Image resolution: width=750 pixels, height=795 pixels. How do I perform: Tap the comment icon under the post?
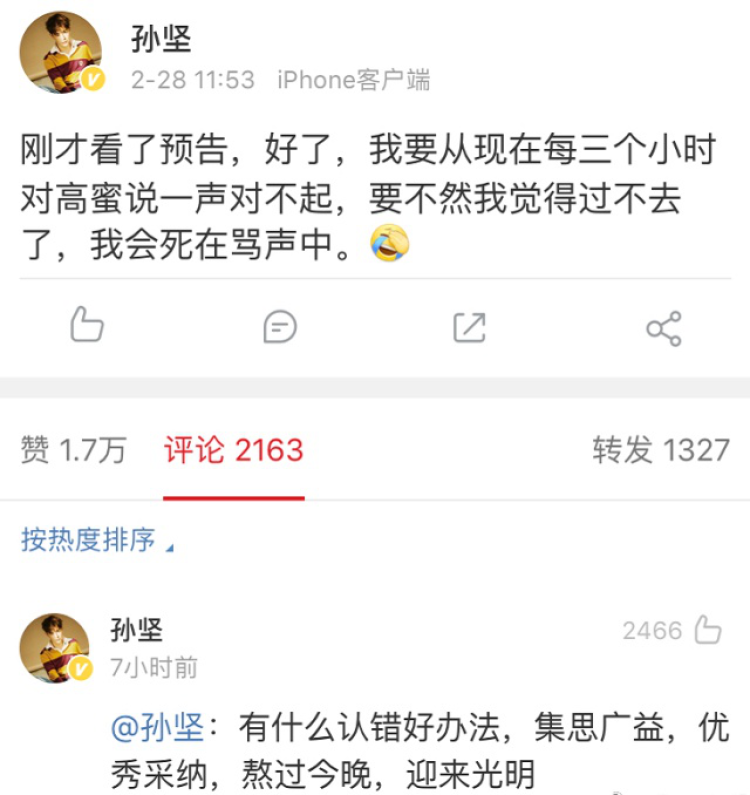click(280, 326)
